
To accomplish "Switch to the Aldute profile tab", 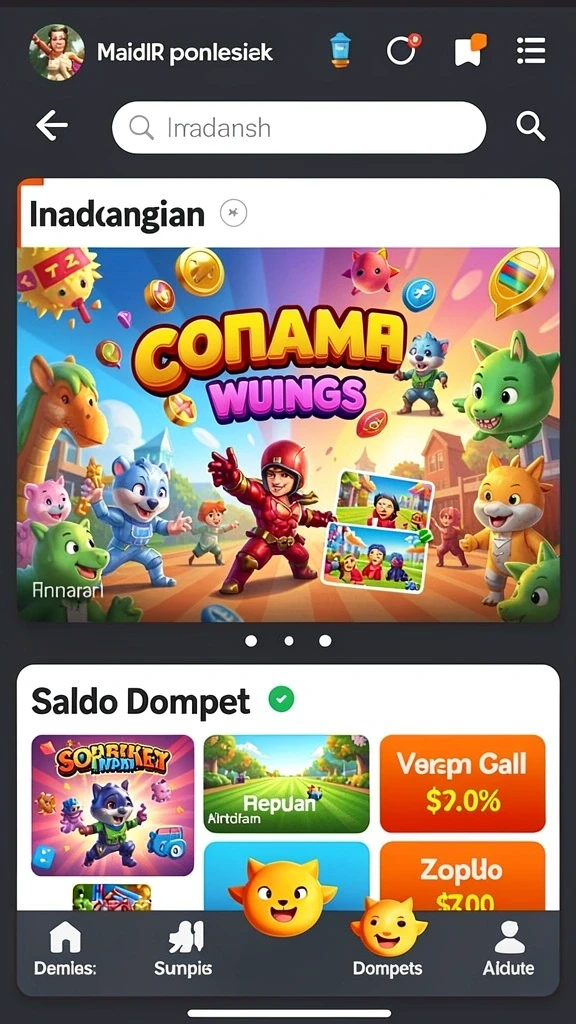I will coord(509,950).
